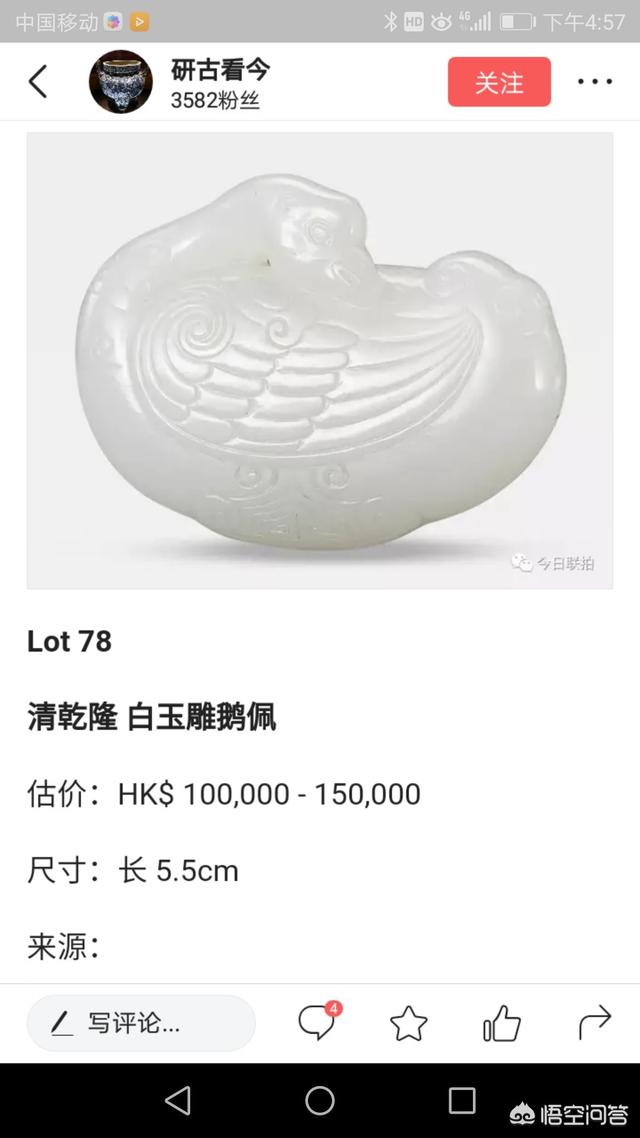
Task: Open recent apps from navigation bar
Action: (462, 1100)
